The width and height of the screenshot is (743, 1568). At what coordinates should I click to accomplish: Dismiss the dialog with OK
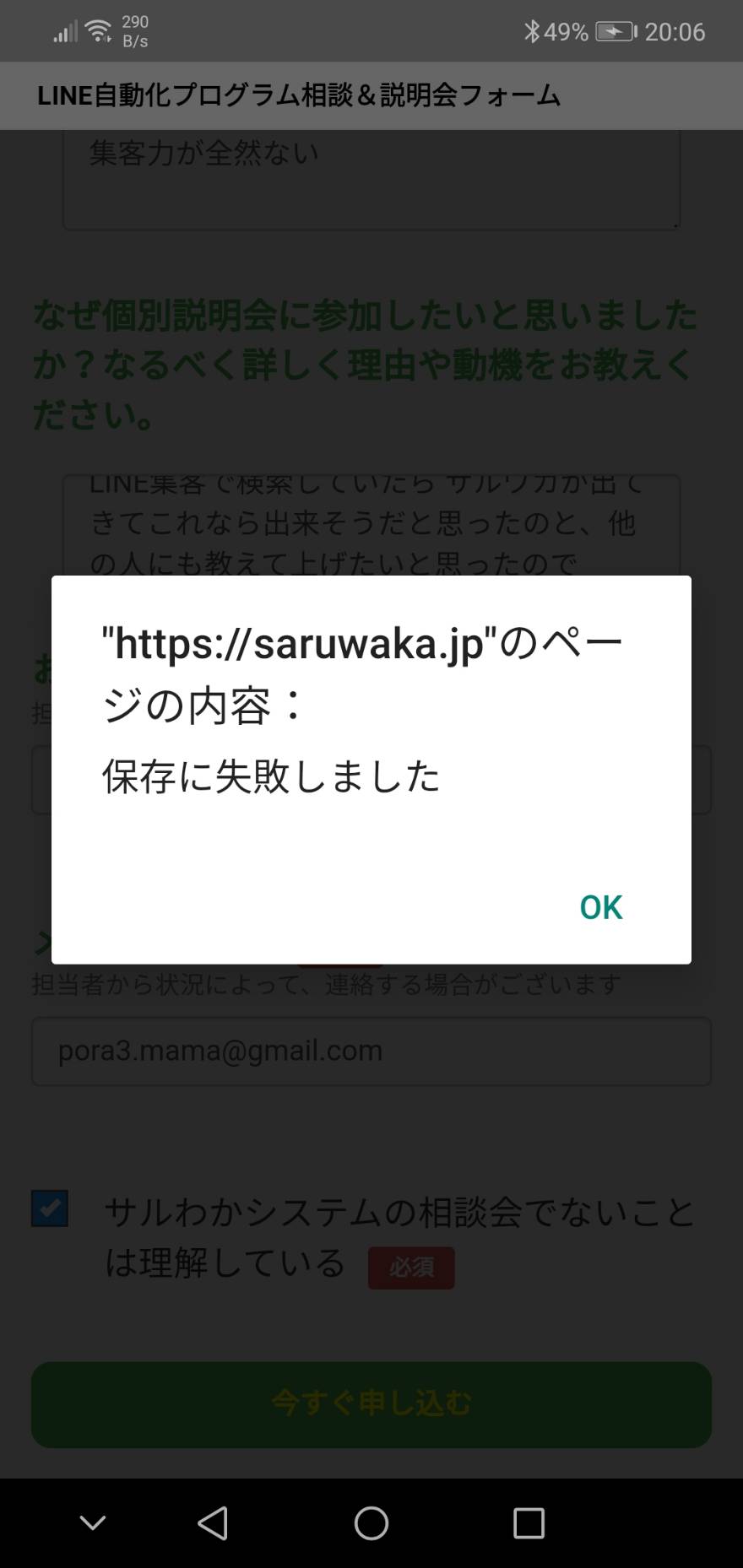coord(600,907)
